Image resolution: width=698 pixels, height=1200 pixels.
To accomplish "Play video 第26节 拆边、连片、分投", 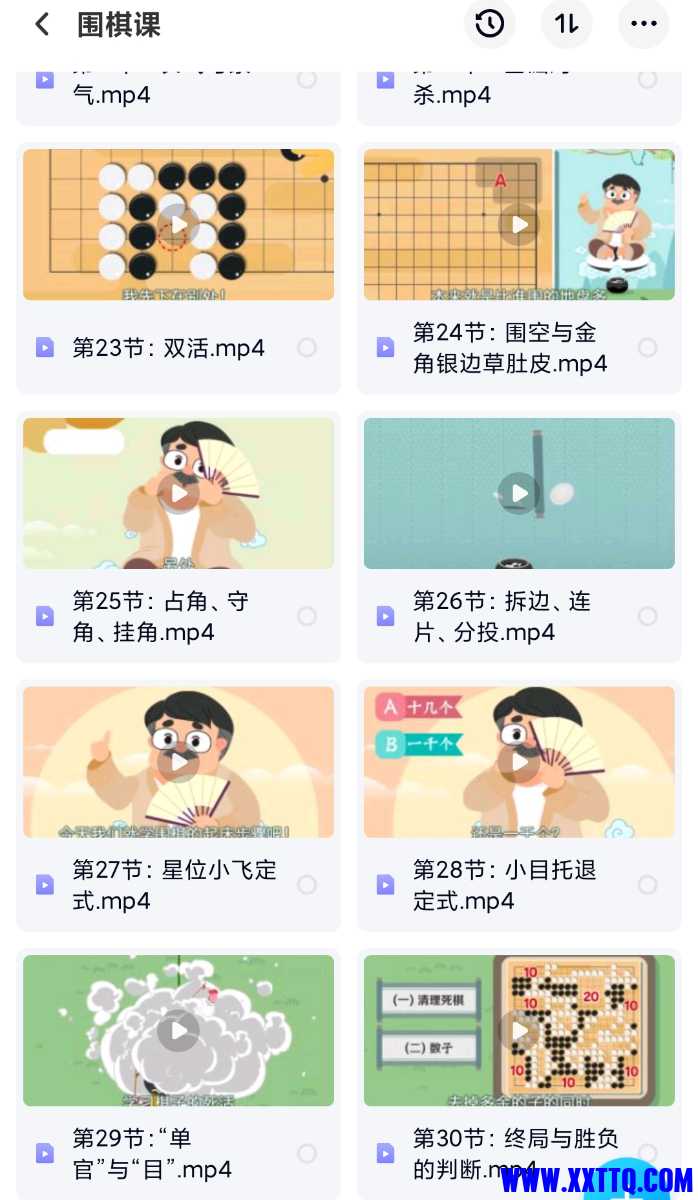I will tap(519, 493).
